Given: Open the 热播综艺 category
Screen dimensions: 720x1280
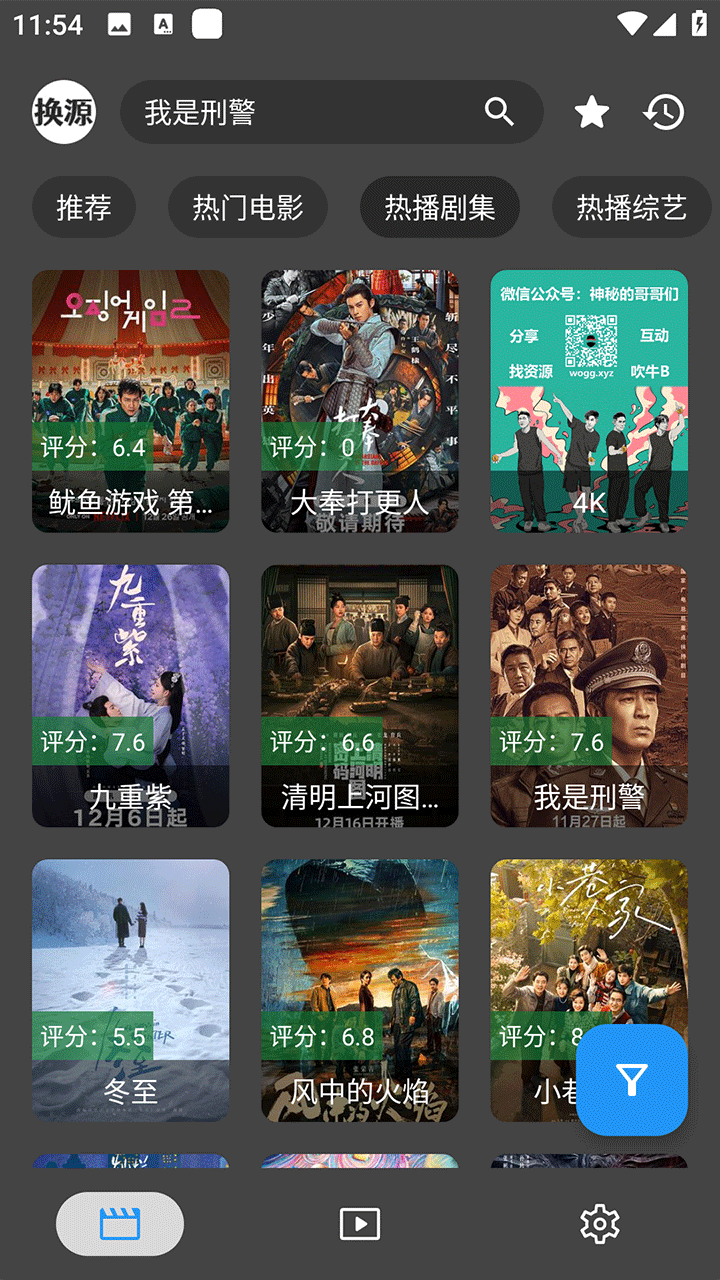Looking at the screenshot, I should click(632, 207).
